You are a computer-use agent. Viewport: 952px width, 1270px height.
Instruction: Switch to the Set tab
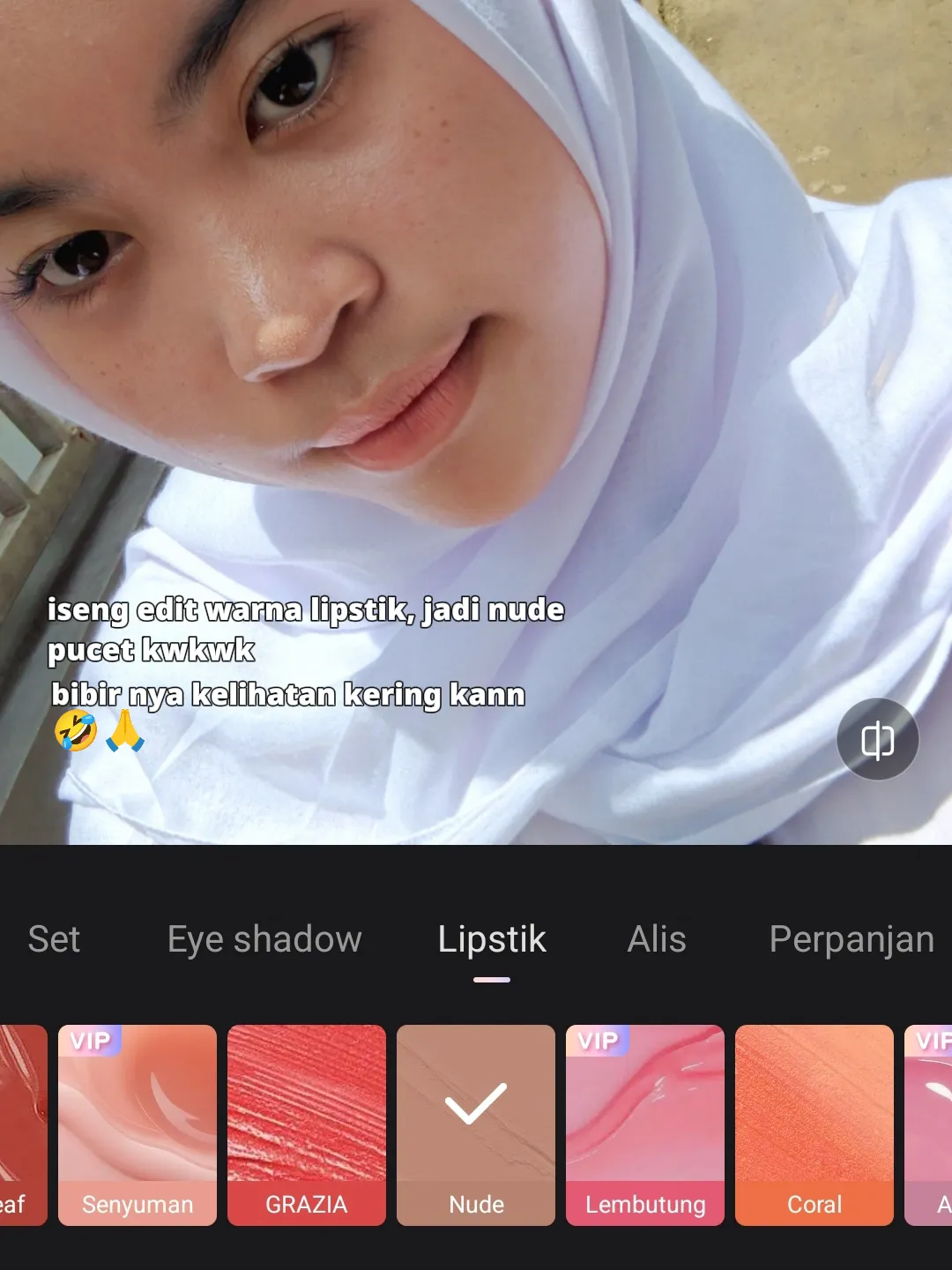point(54,939)
